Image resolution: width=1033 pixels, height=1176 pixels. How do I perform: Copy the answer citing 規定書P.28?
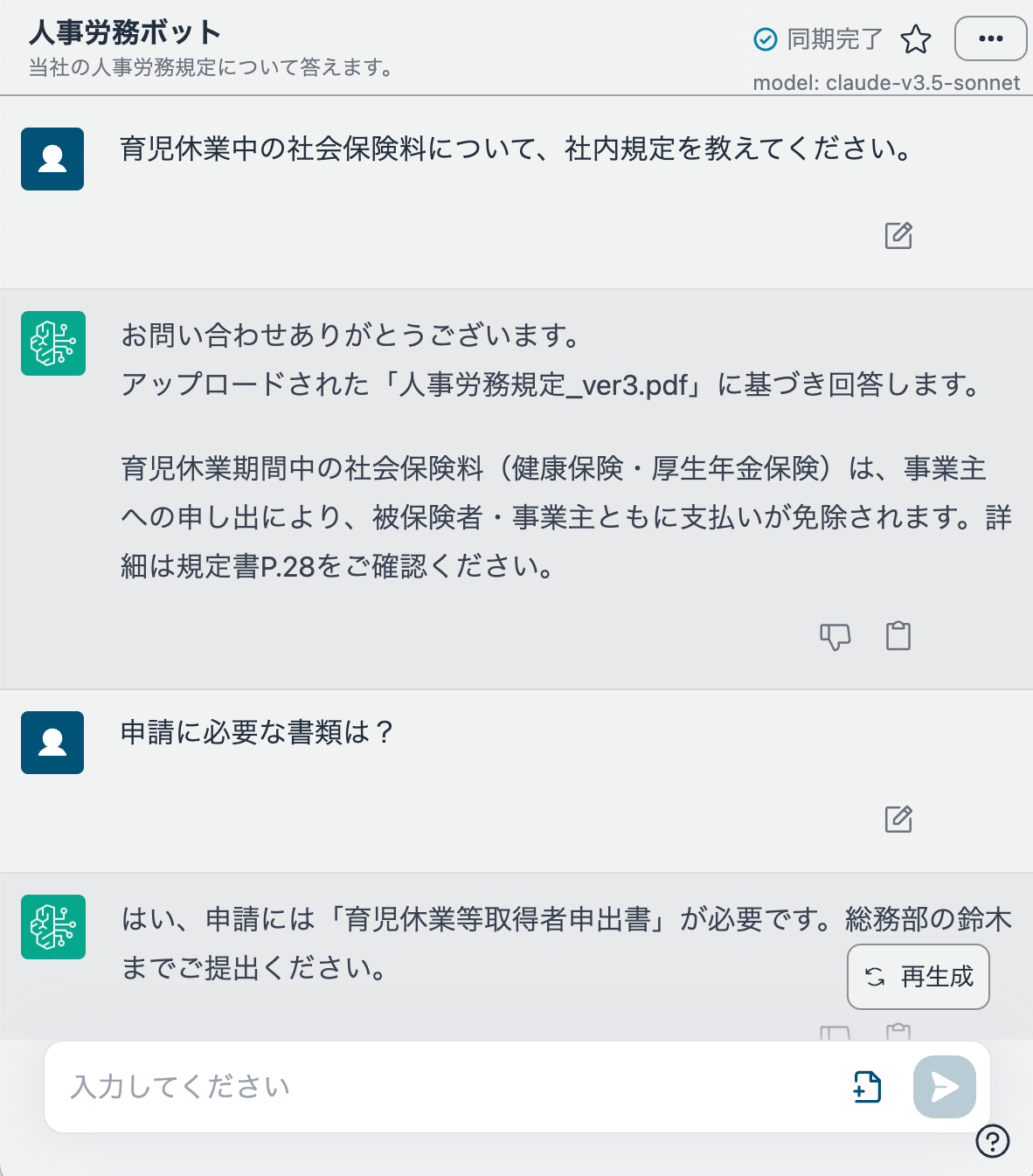(x=898, y=636)
